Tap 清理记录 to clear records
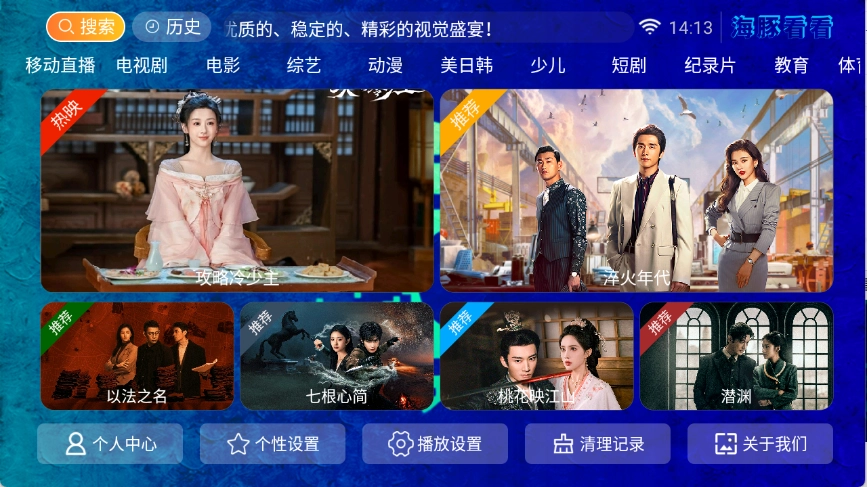 [598, 444]
